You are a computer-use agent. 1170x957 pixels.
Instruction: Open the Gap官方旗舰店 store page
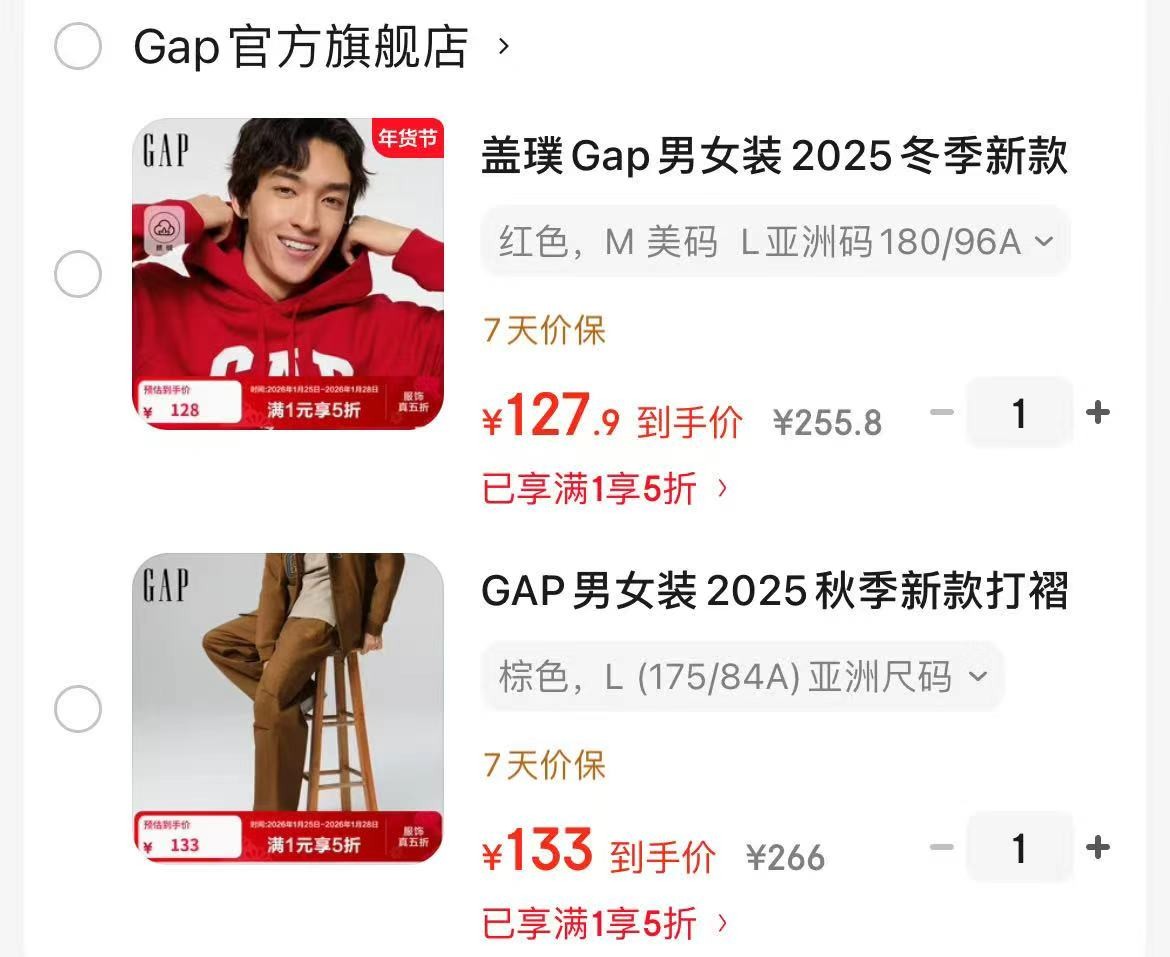301,47
